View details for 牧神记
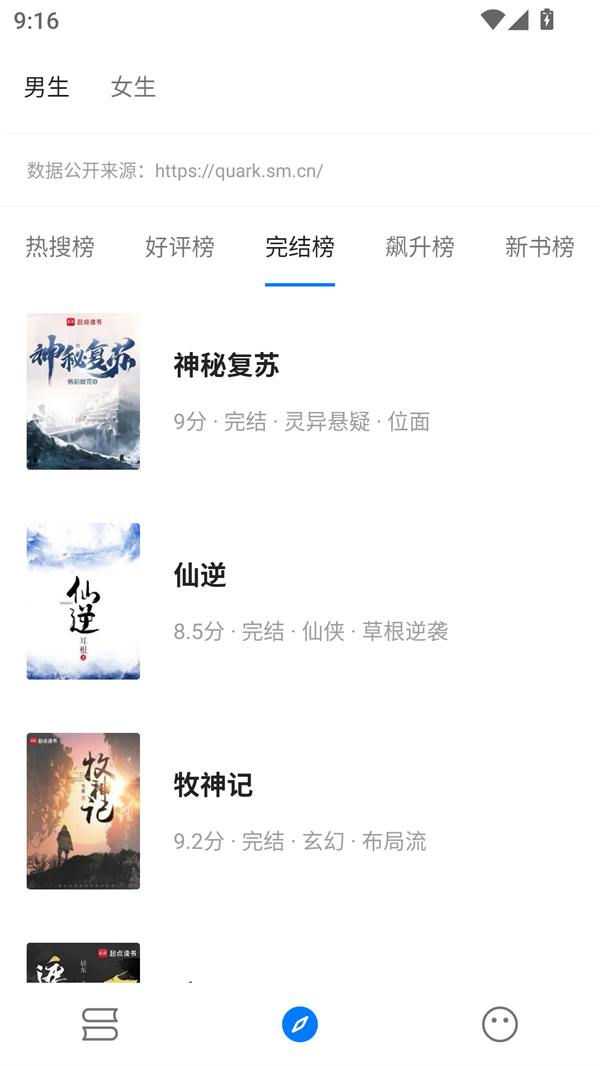This screenshot has height=1066, width=600. (x=213, y=786)
